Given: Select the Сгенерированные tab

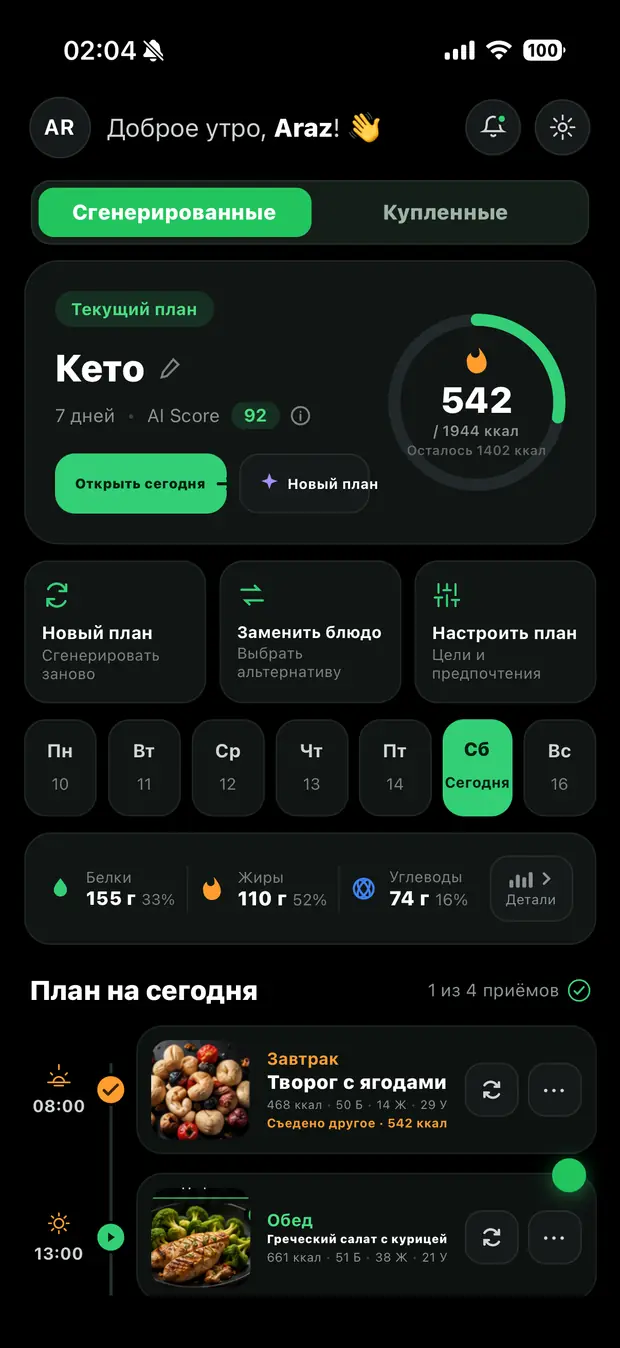Looking at the screenshot, I should (175, 212).
